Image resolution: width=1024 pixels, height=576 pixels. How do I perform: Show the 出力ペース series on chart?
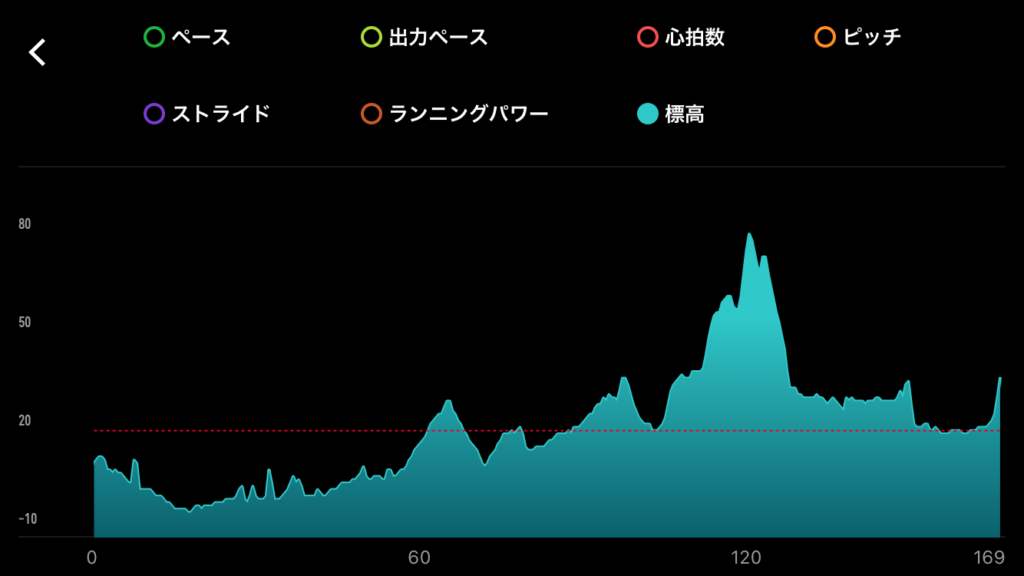pos(371,38)
